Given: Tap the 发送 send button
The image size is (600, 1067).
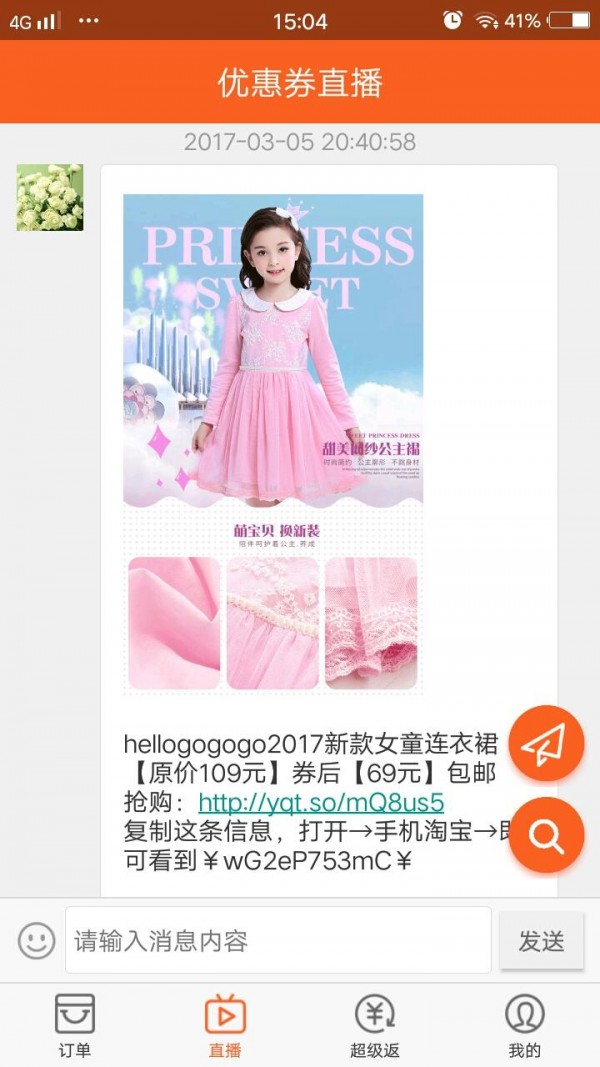Looking at the screenshot, I should tap(541, 940).
